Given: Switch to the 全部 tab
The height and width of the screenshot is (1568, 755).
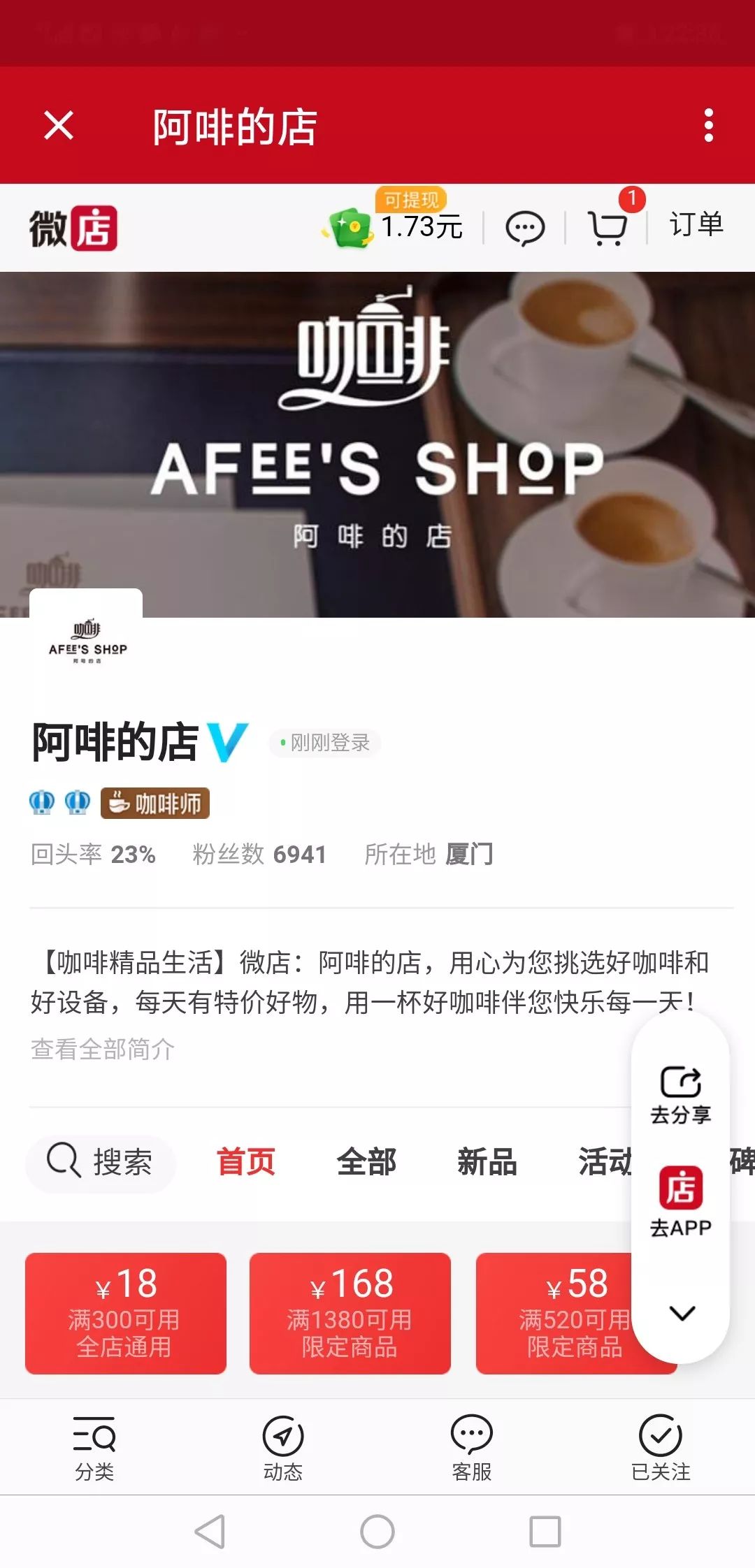Looking at the screenshot, I should [x=366, y=1162].
